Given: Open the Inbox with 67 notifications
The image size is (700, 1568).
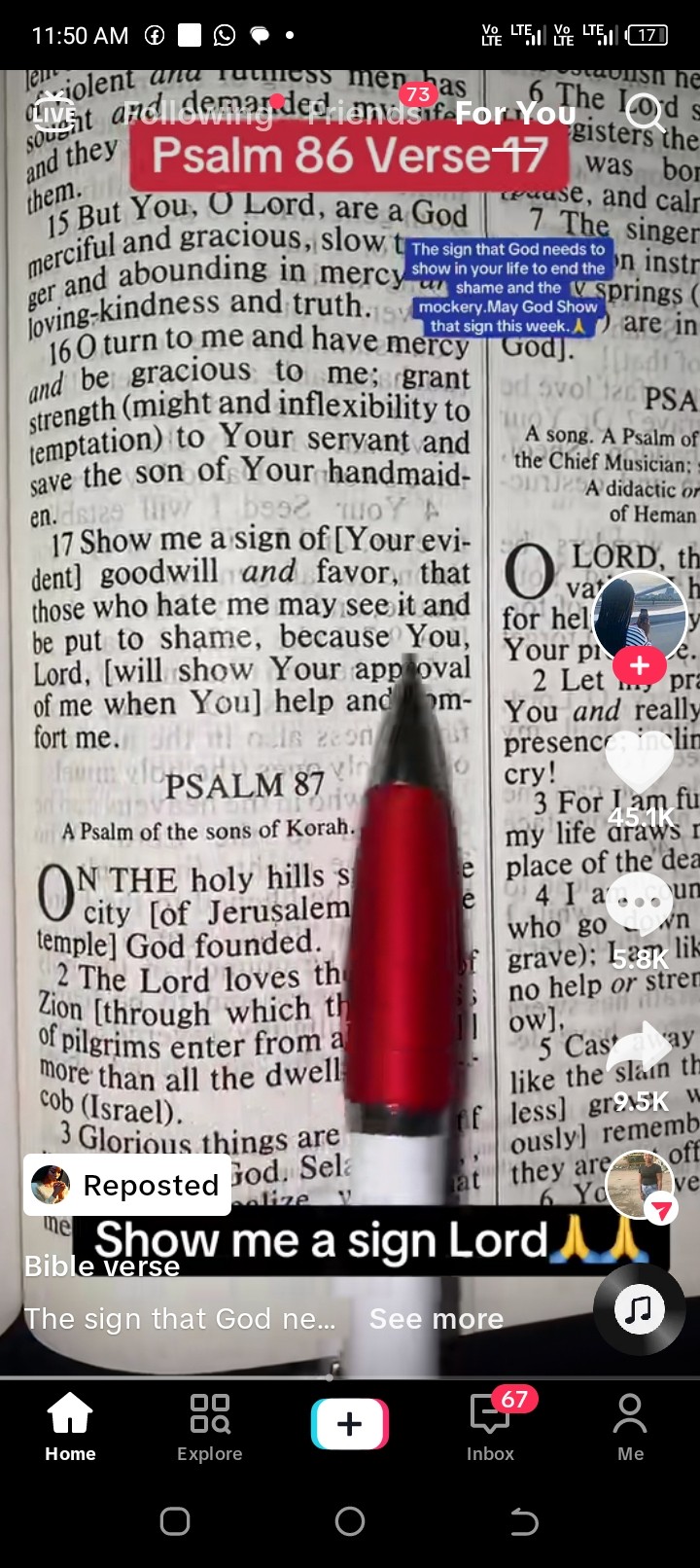Looking at the screenshot, I should [490, 1426].
